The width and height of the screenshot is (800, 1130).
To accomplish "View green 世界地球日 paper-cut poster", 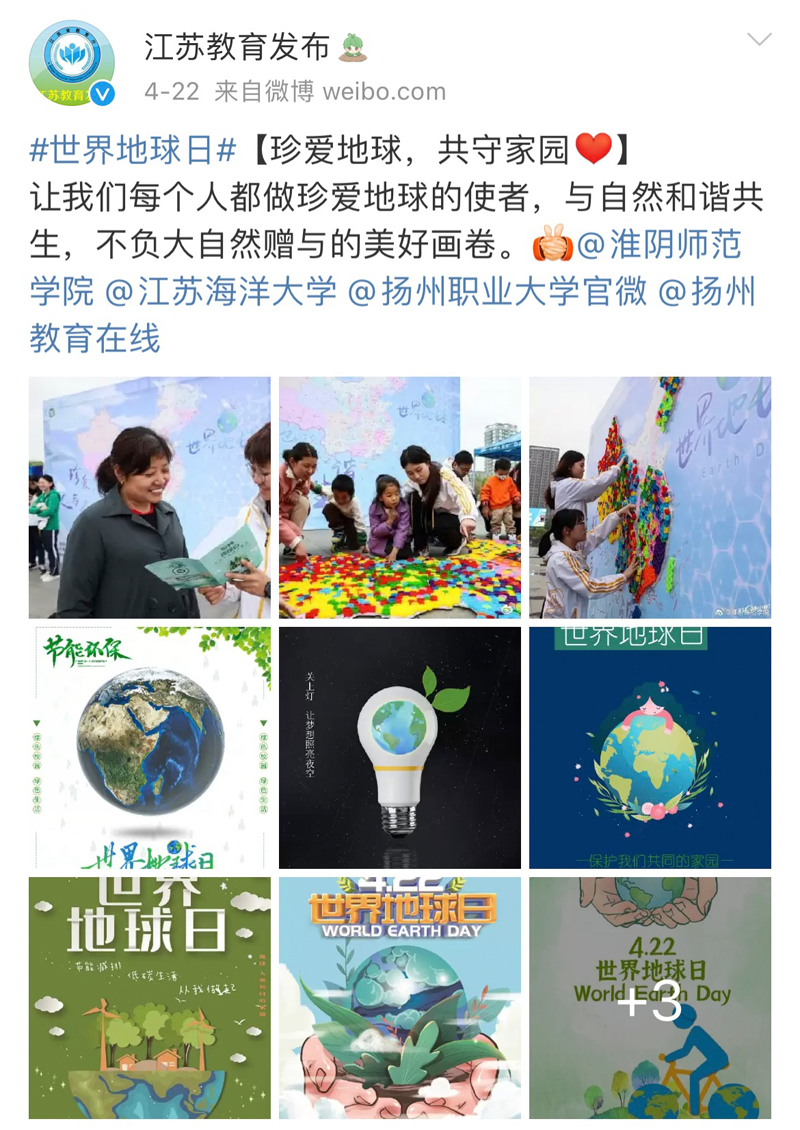I will 149,997.
